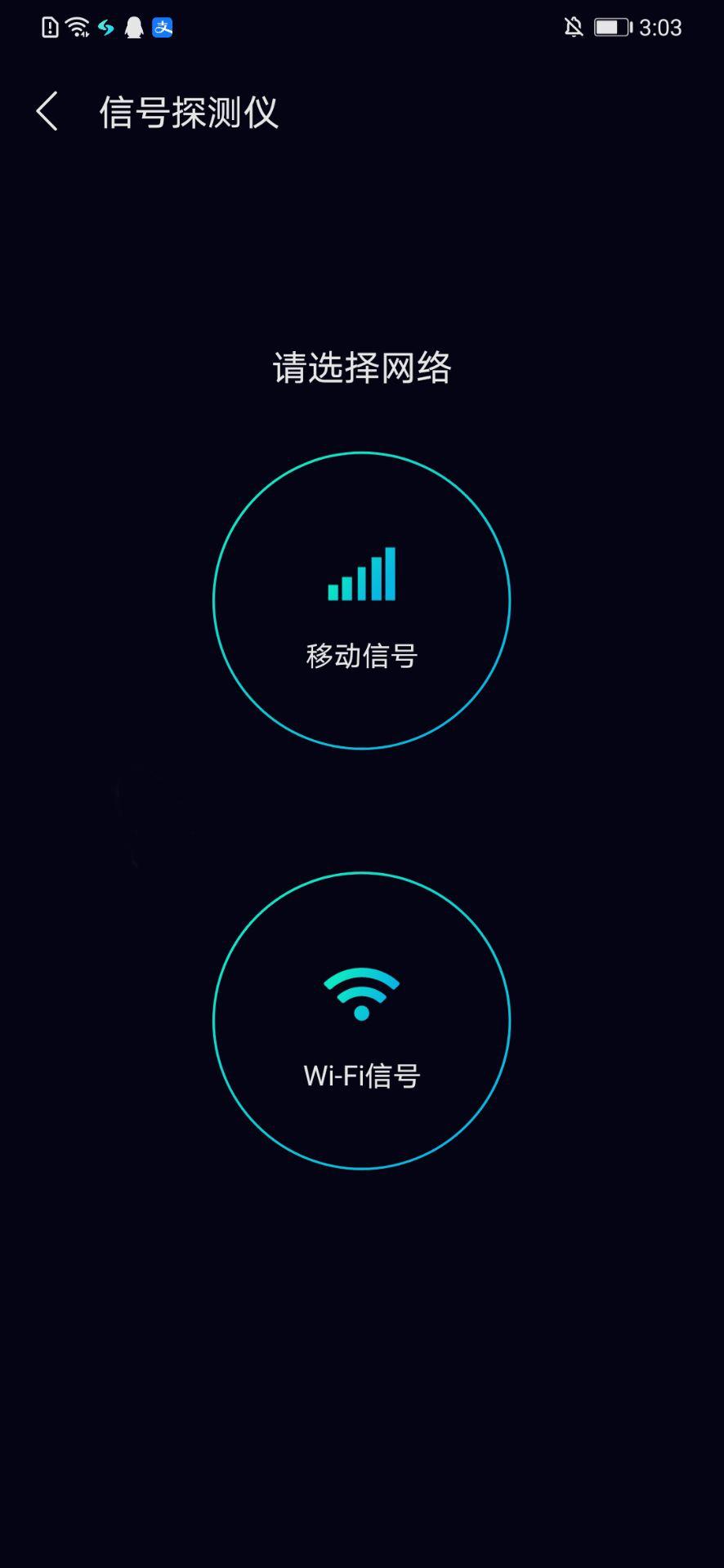724x1568 pixels.
Task: Tap the Wi-Fi icon in the status bar
Action: pyautogui.click(x=76, y=27)
